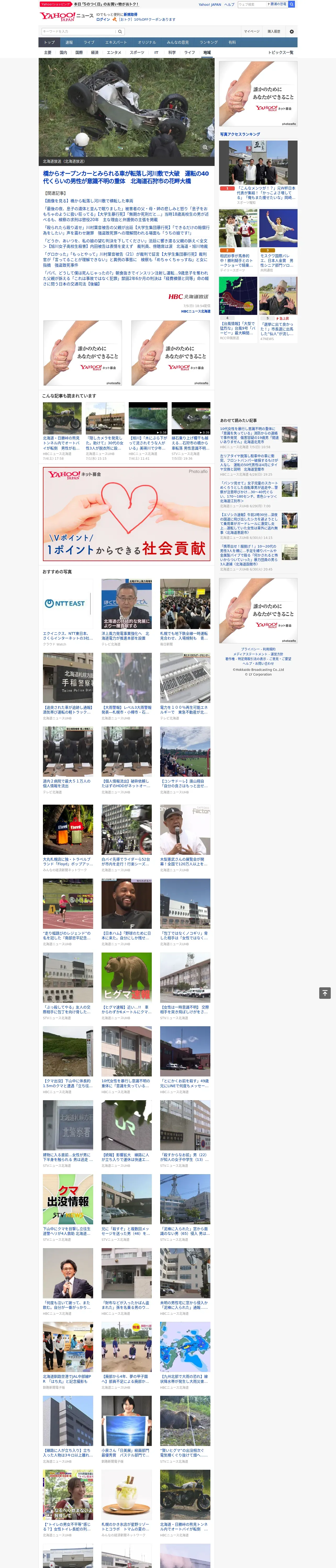Screen dimensions: 336x1568
Task: Open 購入履歴 link
Action: click(x=274, y=32)
